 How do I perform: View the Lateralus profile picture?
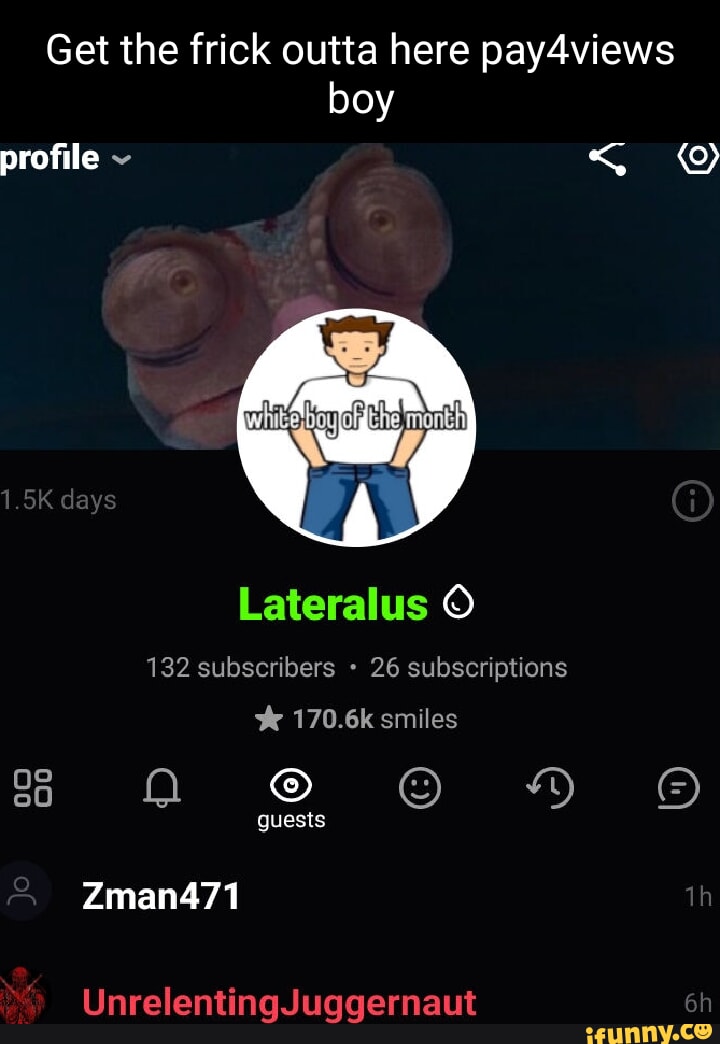pyautogui.click(x=358, y=427)
